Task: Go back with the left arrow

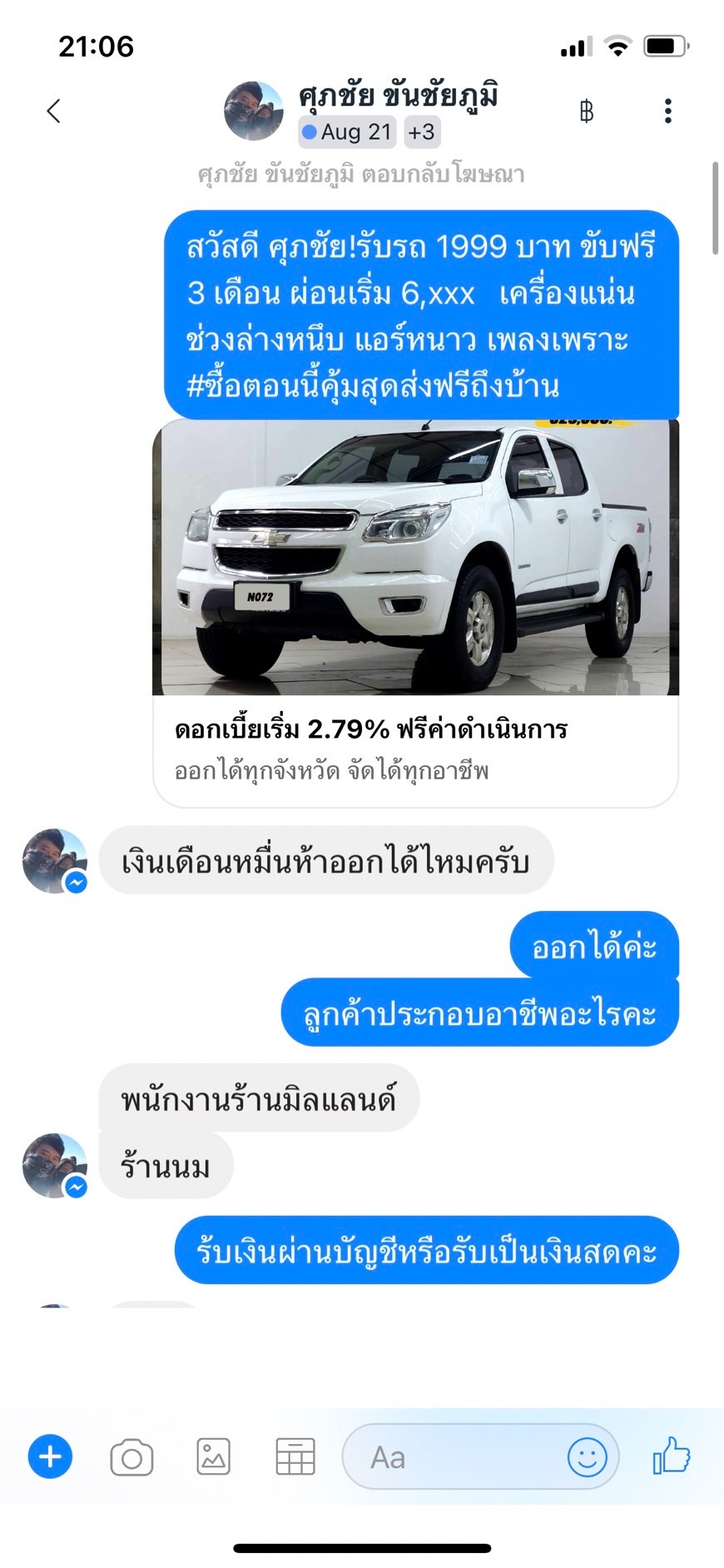Action: click(54, 111)
